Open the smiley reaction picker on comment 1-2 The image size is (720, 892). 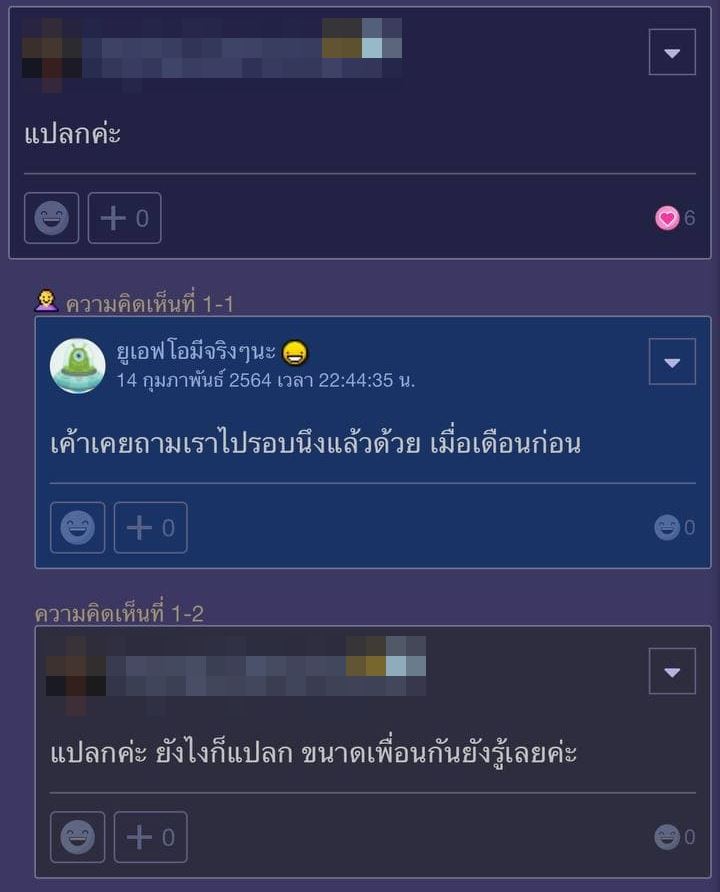(77, 837)
